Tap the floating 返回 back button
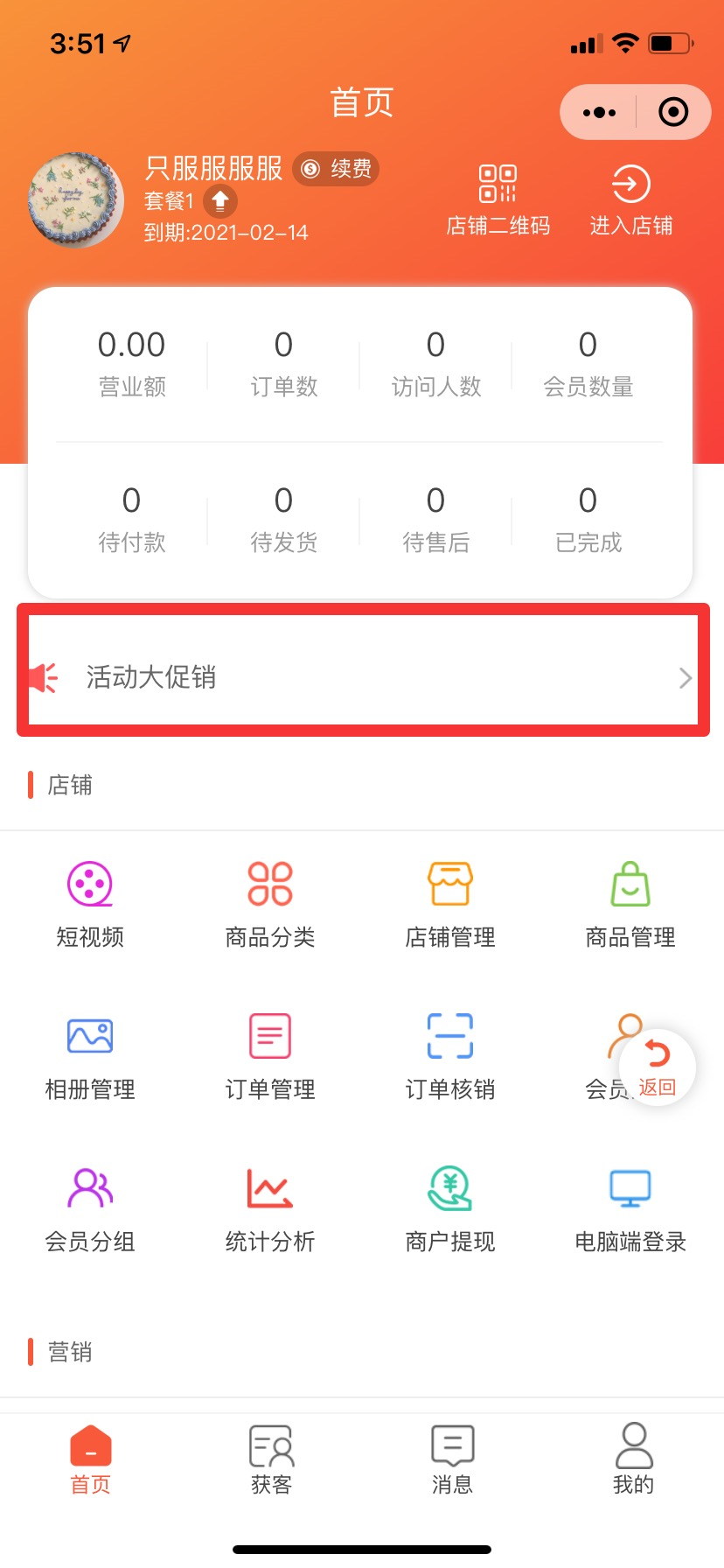 [x=658, y=1067]
